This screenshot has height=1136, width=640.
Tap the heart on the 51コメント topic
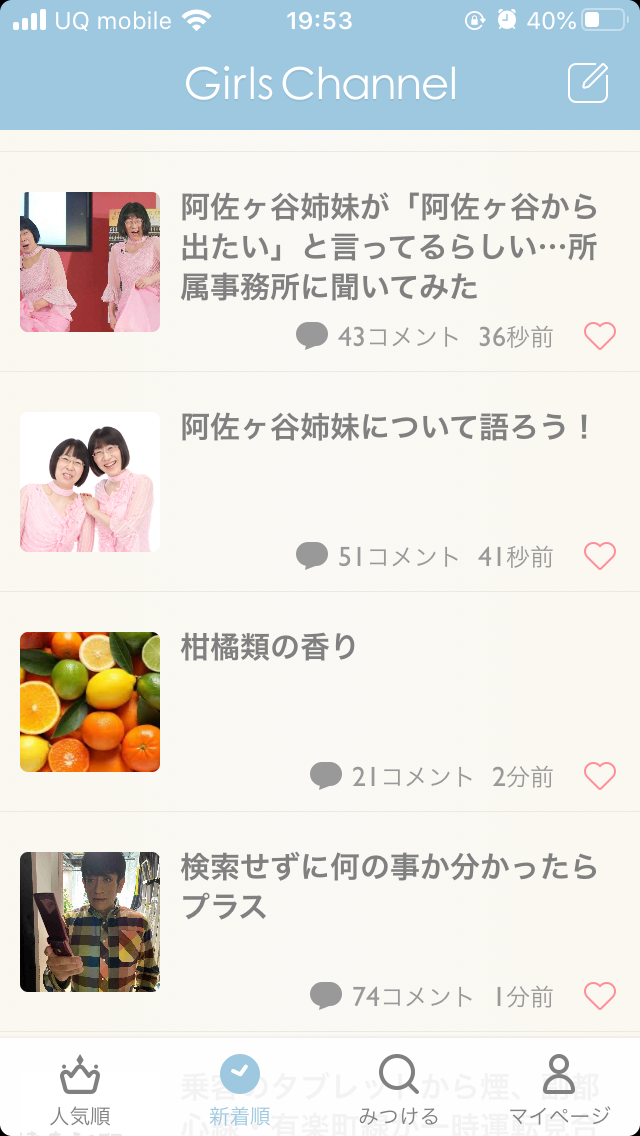tap(599, 556)
